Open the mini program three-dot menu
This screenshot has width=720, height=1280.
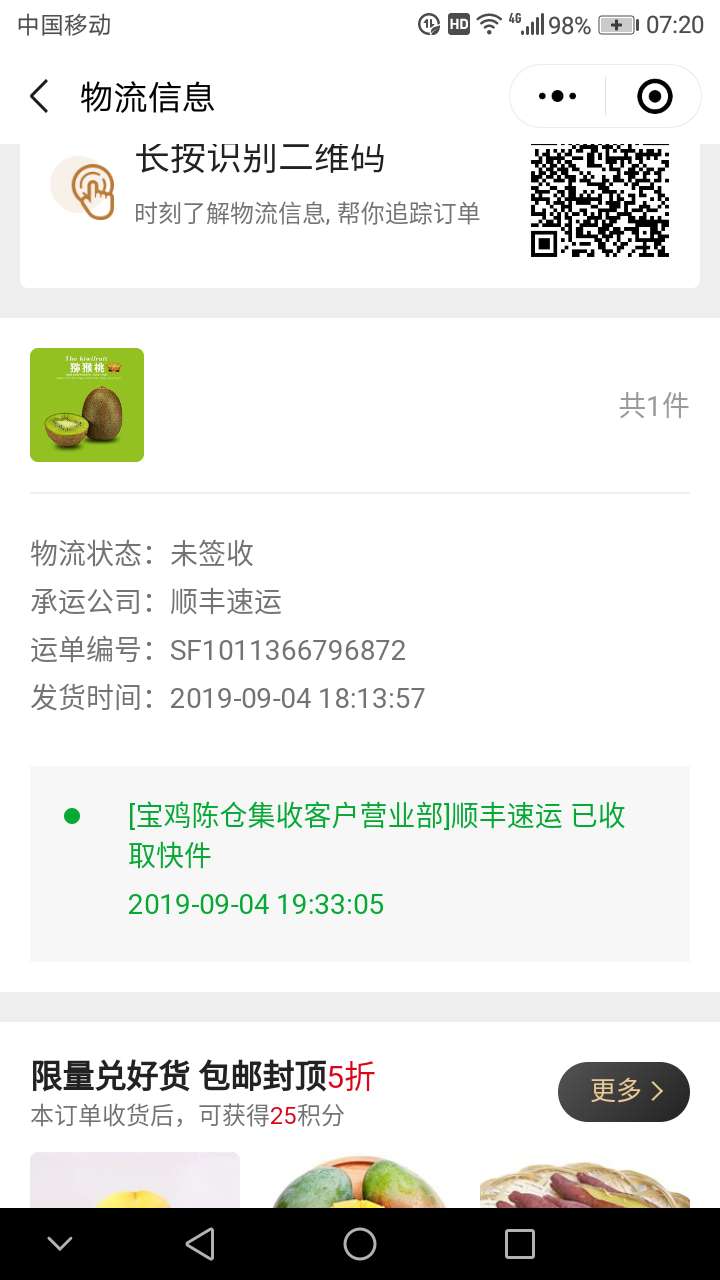[x=557, y=97]
